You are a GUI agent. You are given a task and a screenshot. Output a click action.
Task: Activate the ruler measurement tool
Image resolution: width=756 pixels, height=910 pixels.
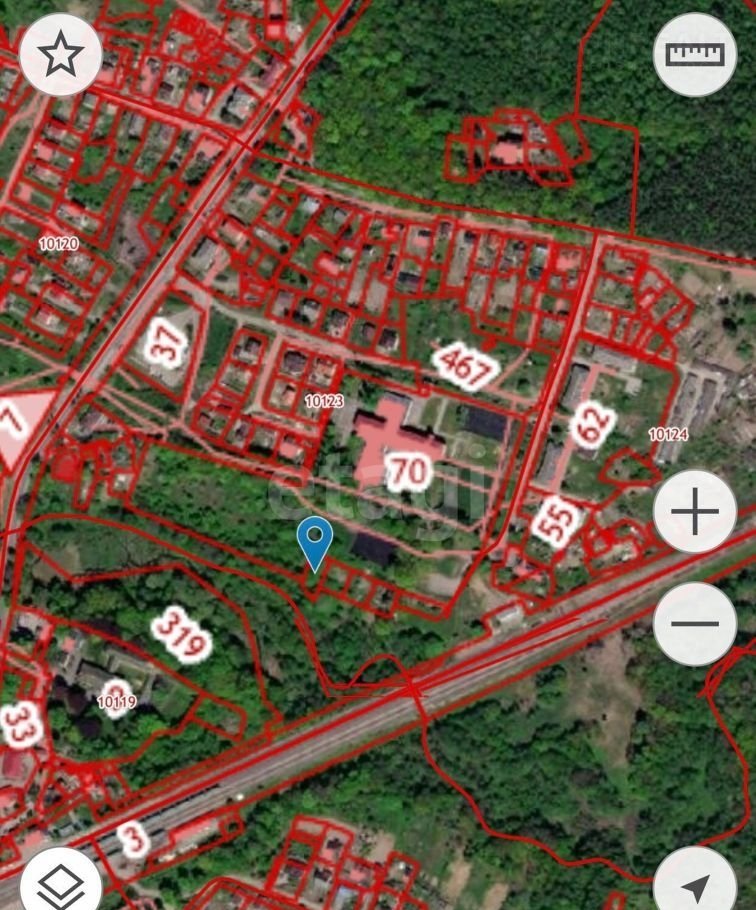[694, 54]
